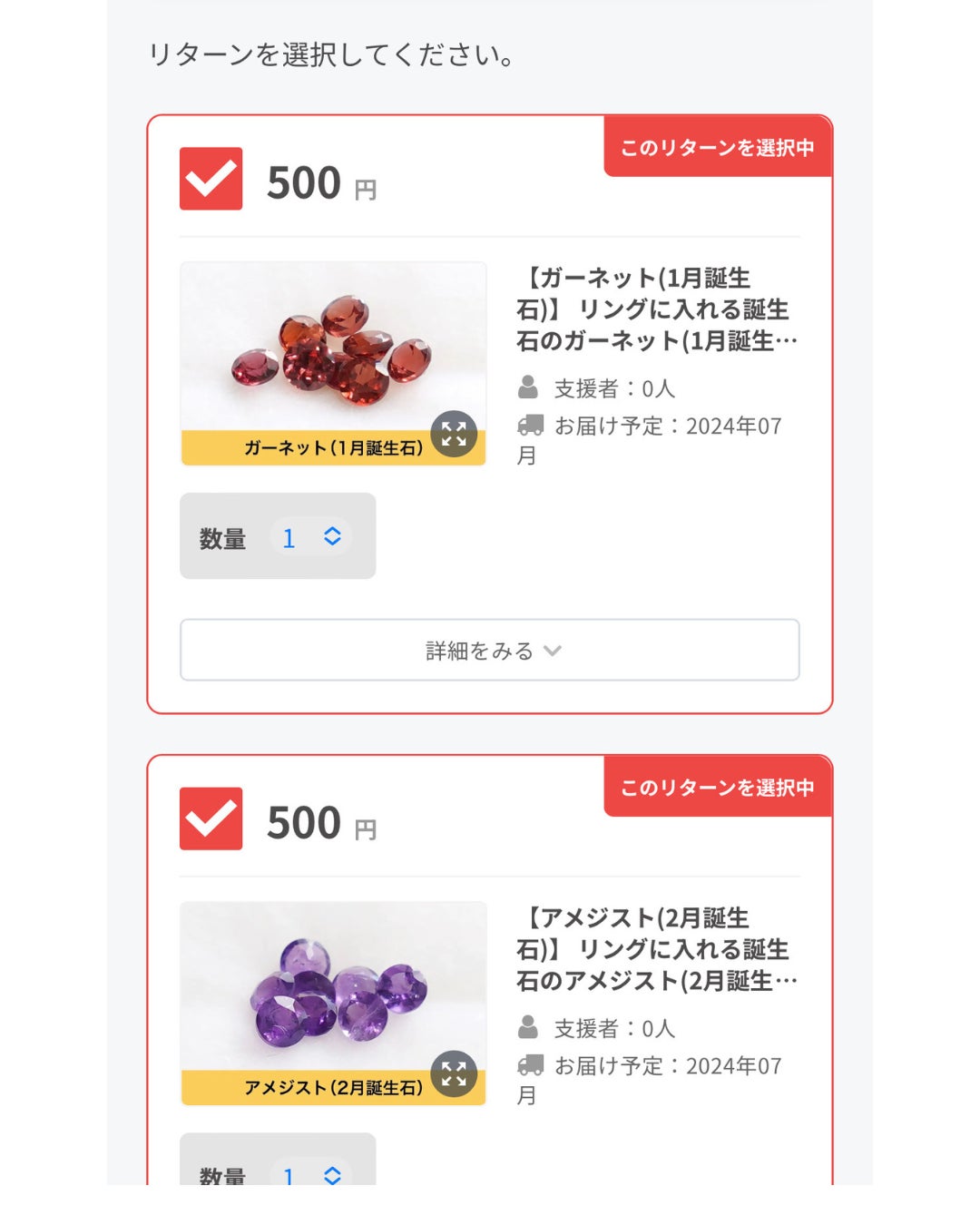980x1225 pixels.
Task: Open the Garnet quantity dropdown
Action: (x=311, y=537)
